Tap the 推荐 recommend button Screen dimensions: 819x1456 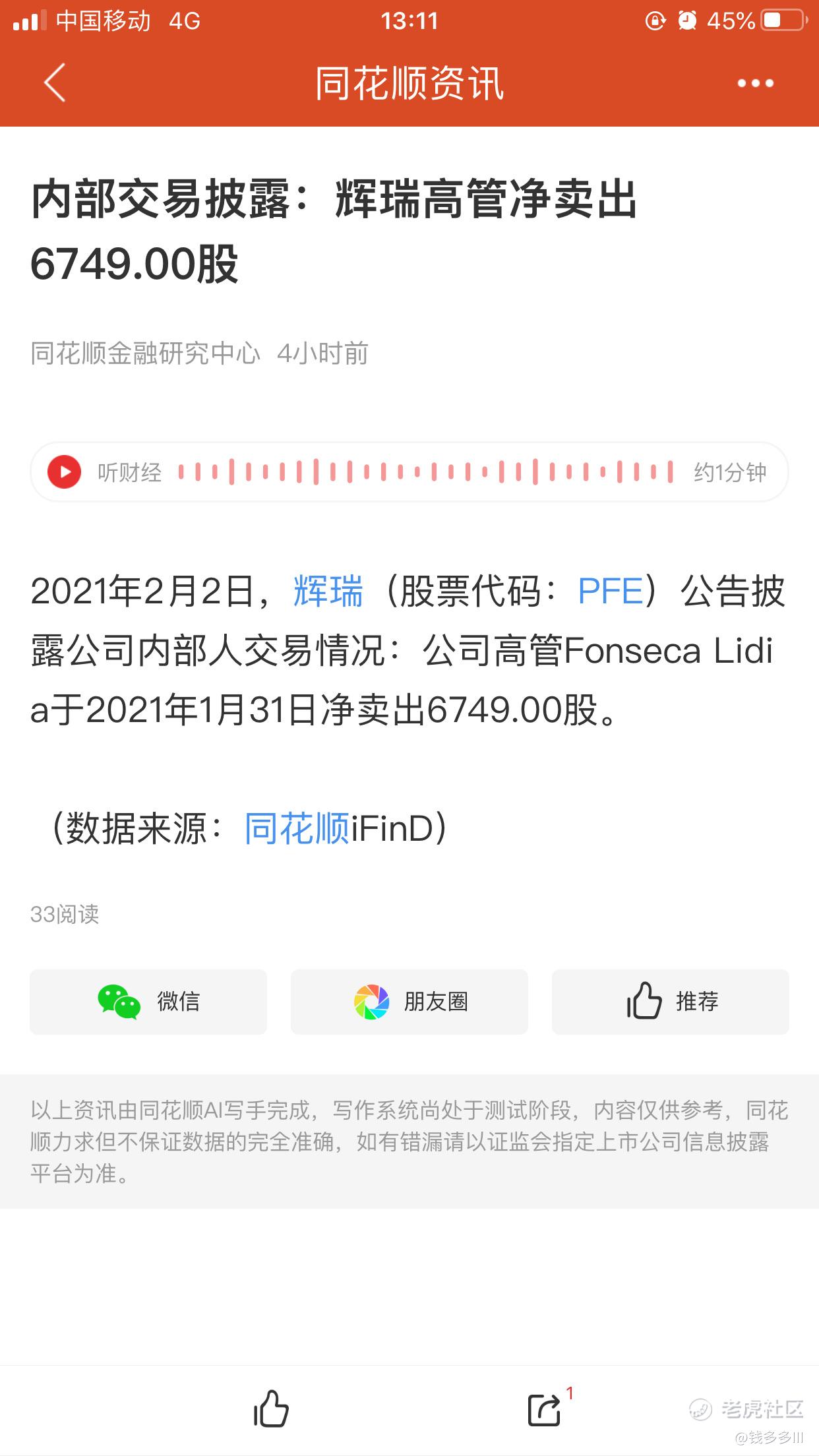point(670,1002)
